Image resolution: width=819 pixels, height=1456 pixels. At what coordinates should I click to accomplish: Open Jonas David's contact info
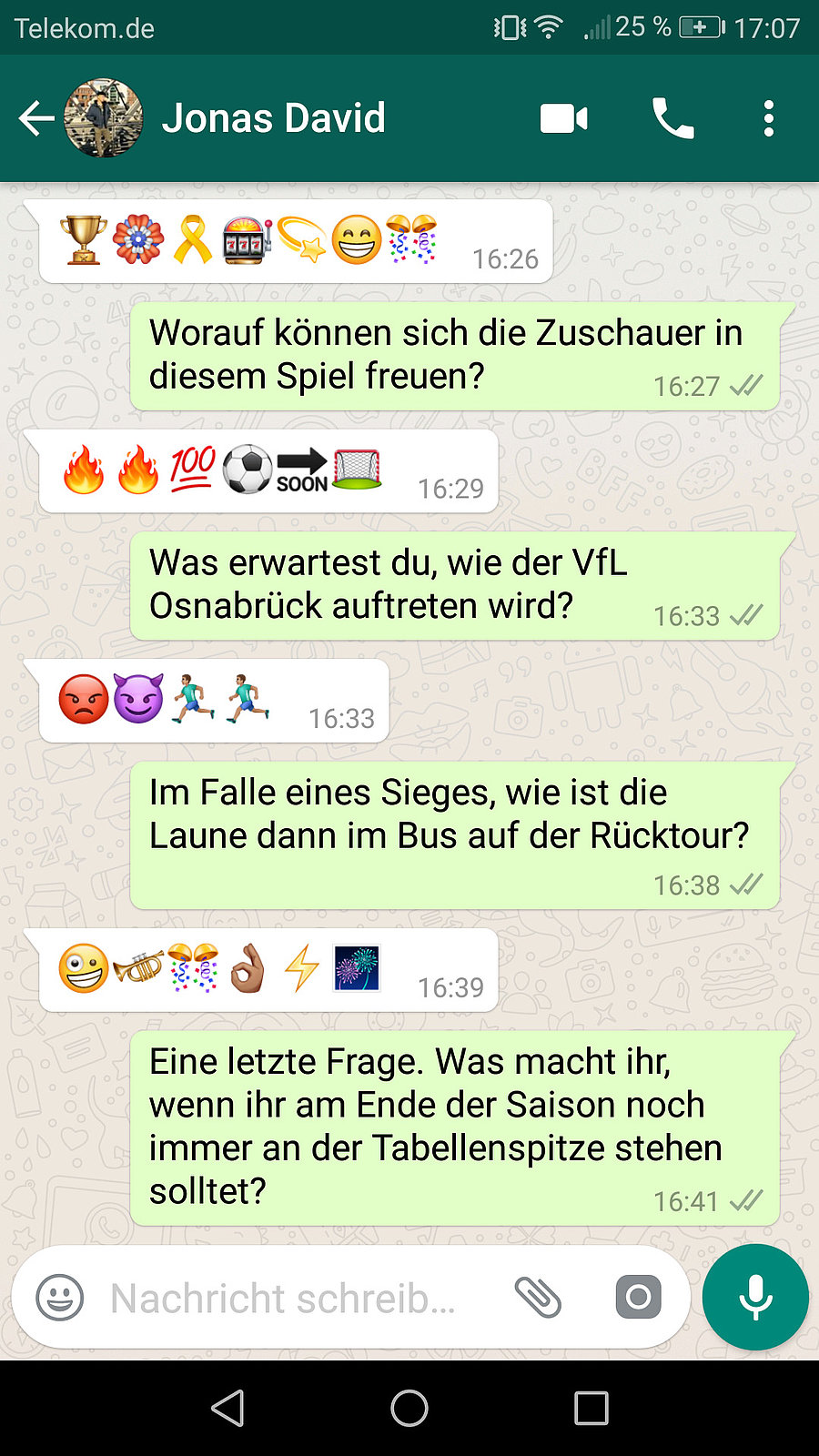[273, 118]
